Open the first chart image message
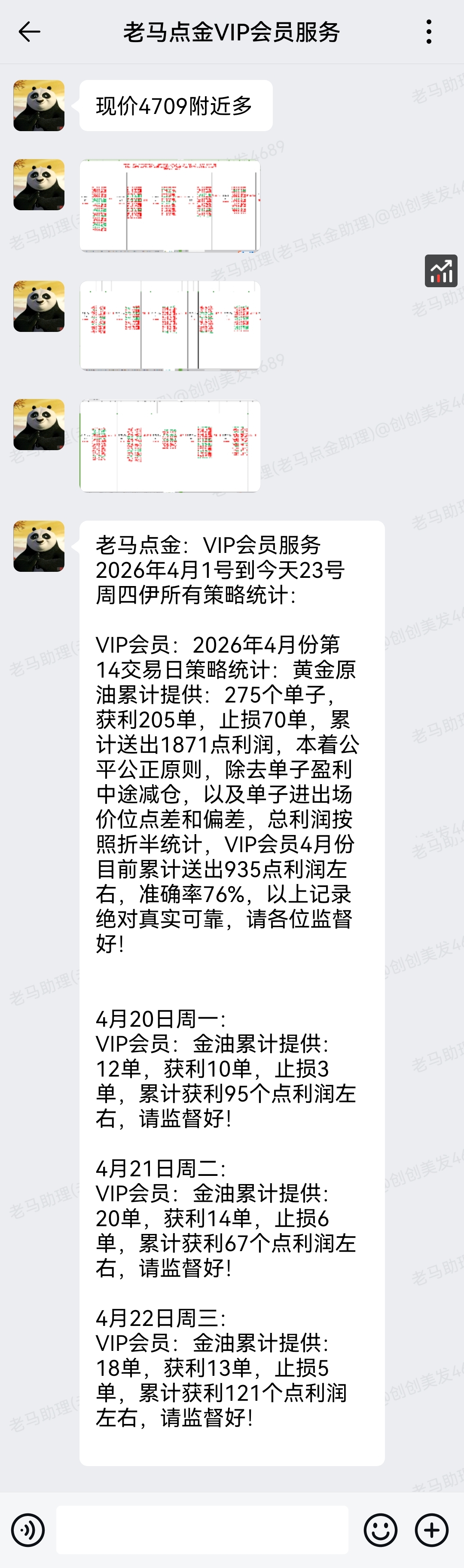The width and height of the screenshot is (464, 1568). [170, 205]
